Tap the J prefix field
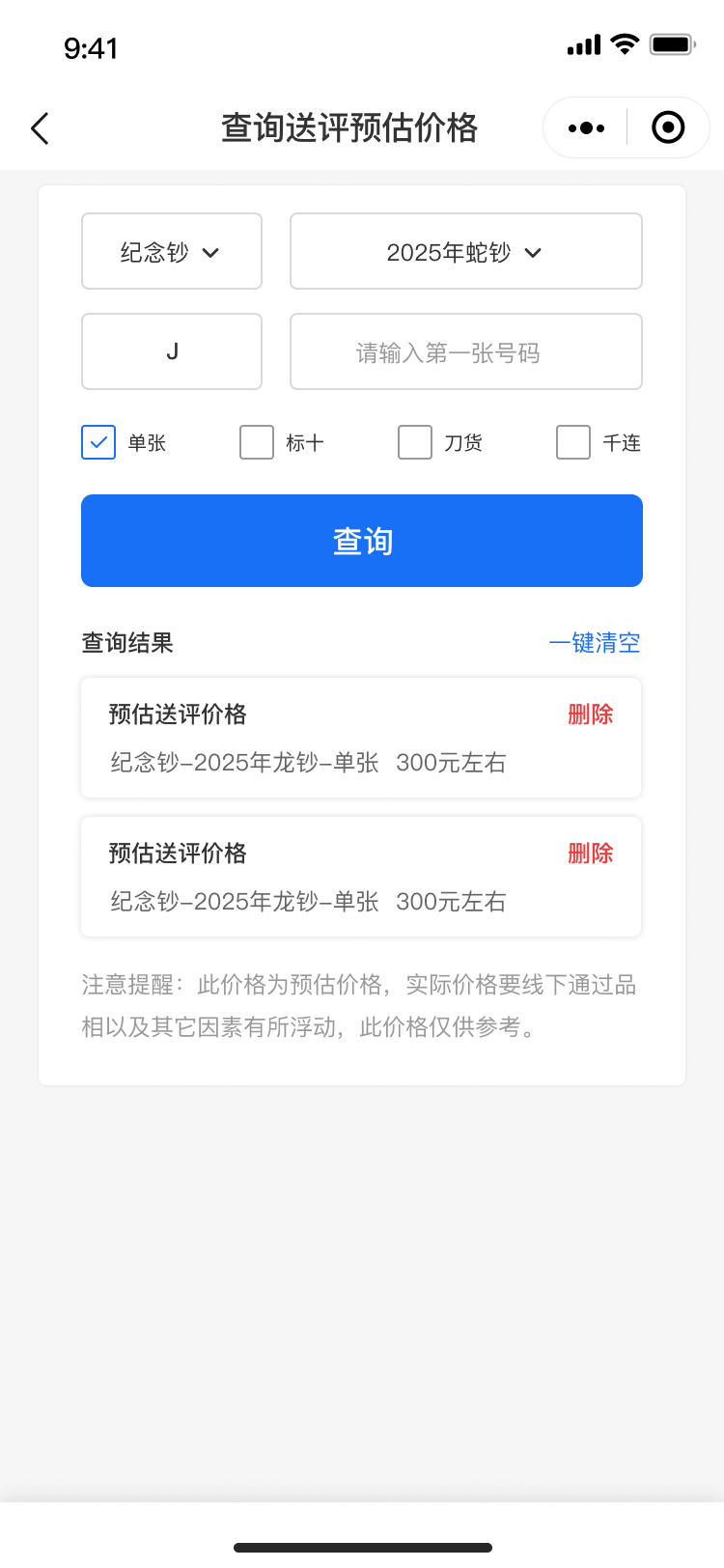The image size is (724, 1568). pos(172,352)
